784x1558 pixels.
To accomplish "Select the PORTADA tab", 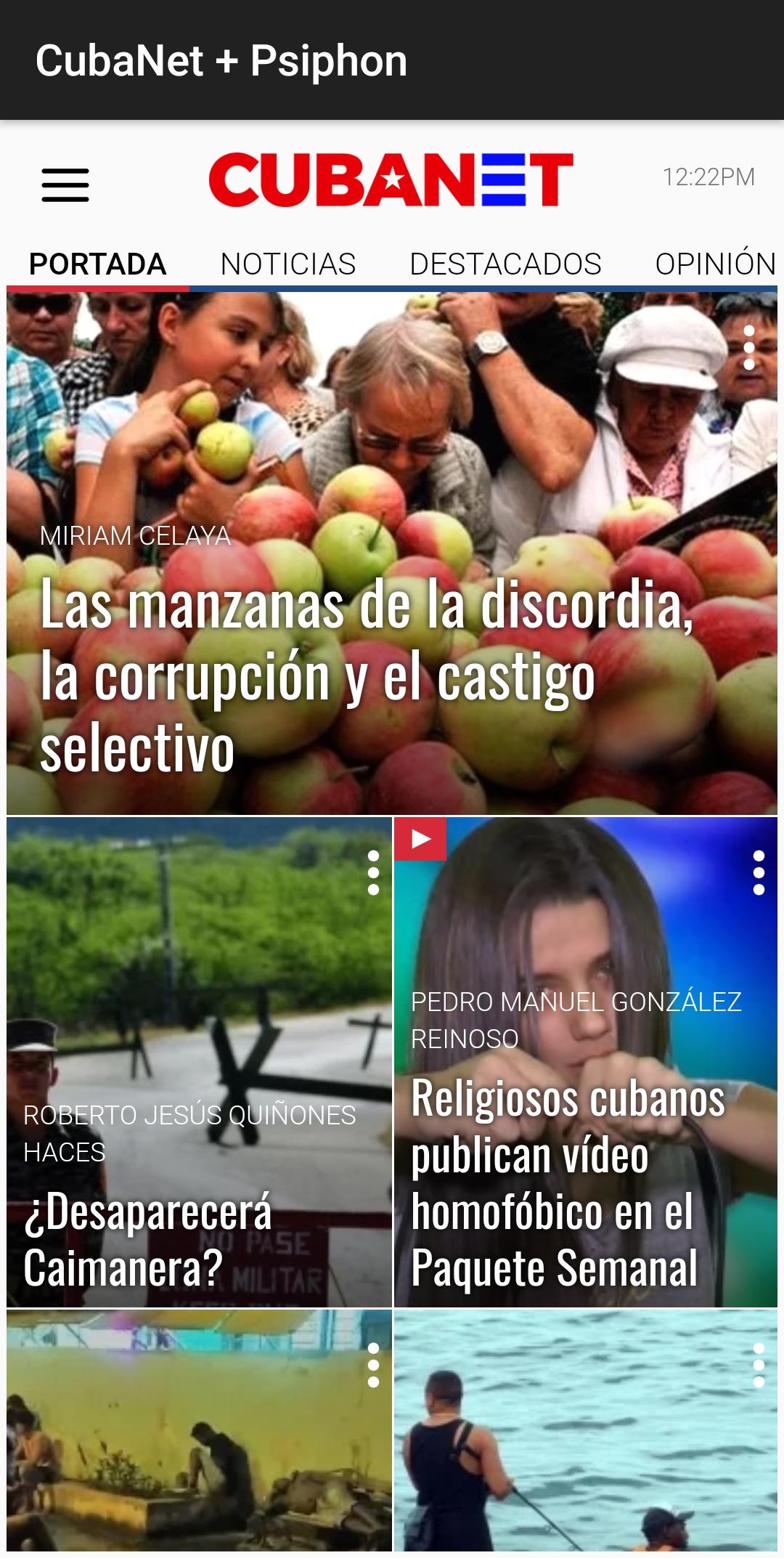I will click(98, 264).
